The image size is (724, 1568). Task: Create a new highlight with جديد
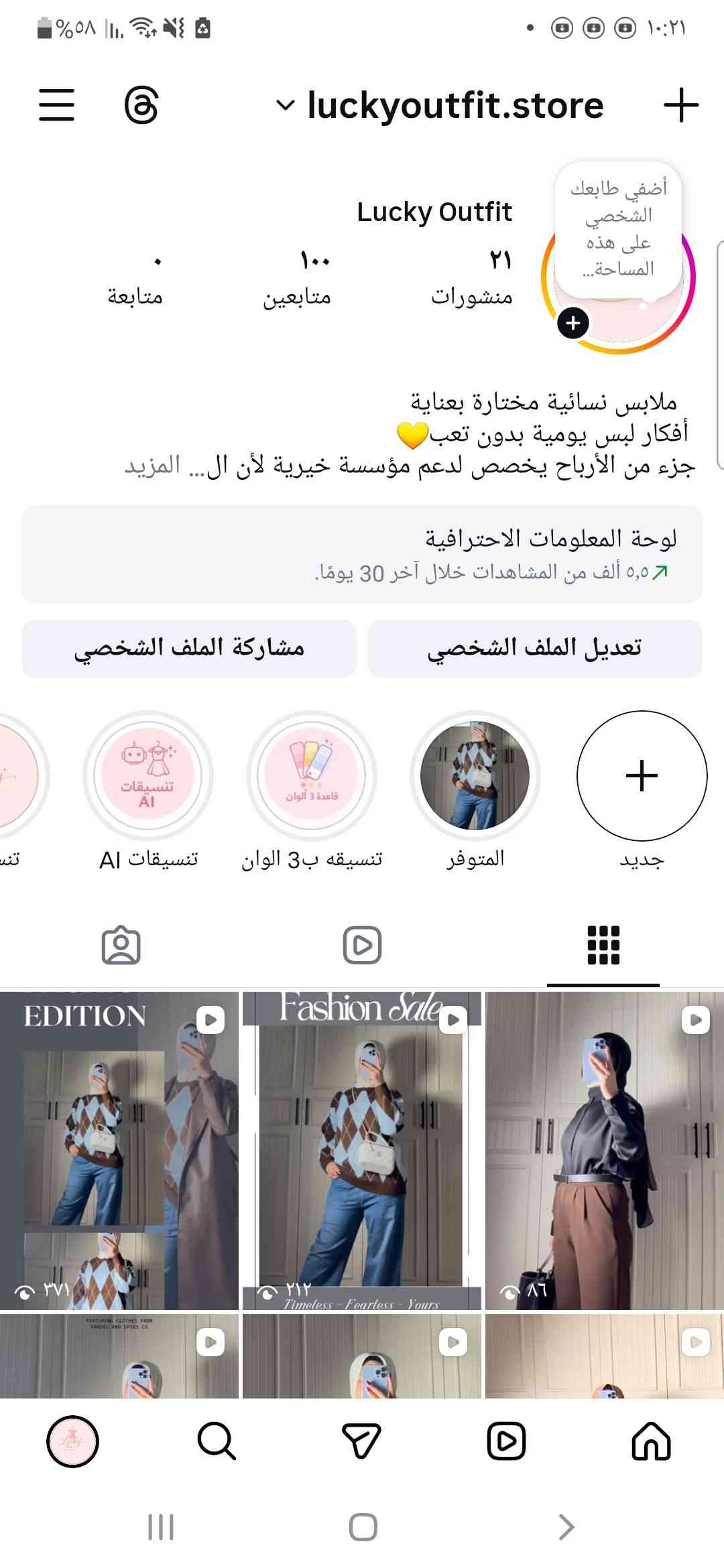pos(642,776)
